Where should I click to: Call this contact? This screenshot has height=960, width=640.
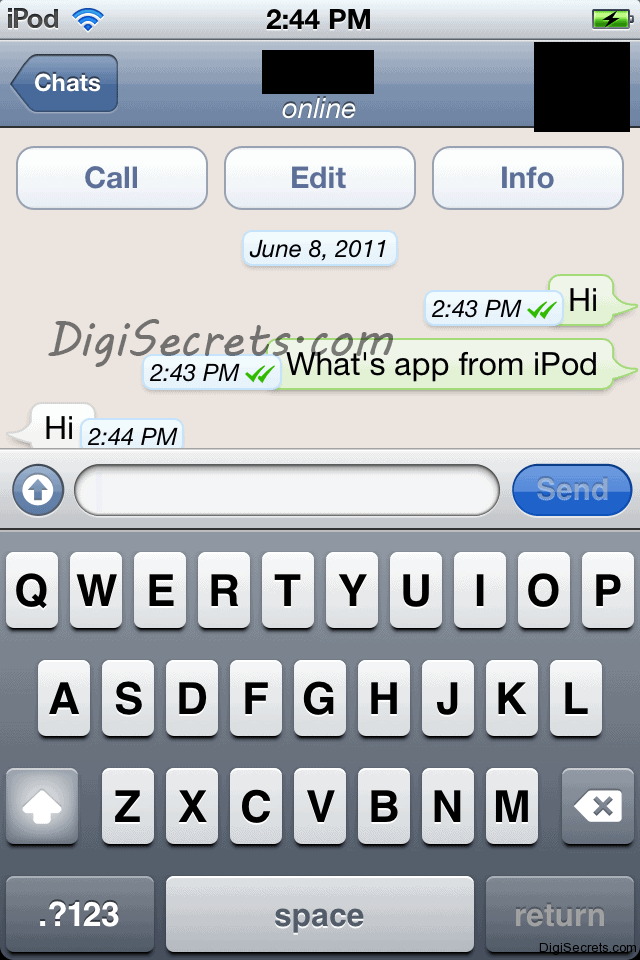click(x=111, y=178)
